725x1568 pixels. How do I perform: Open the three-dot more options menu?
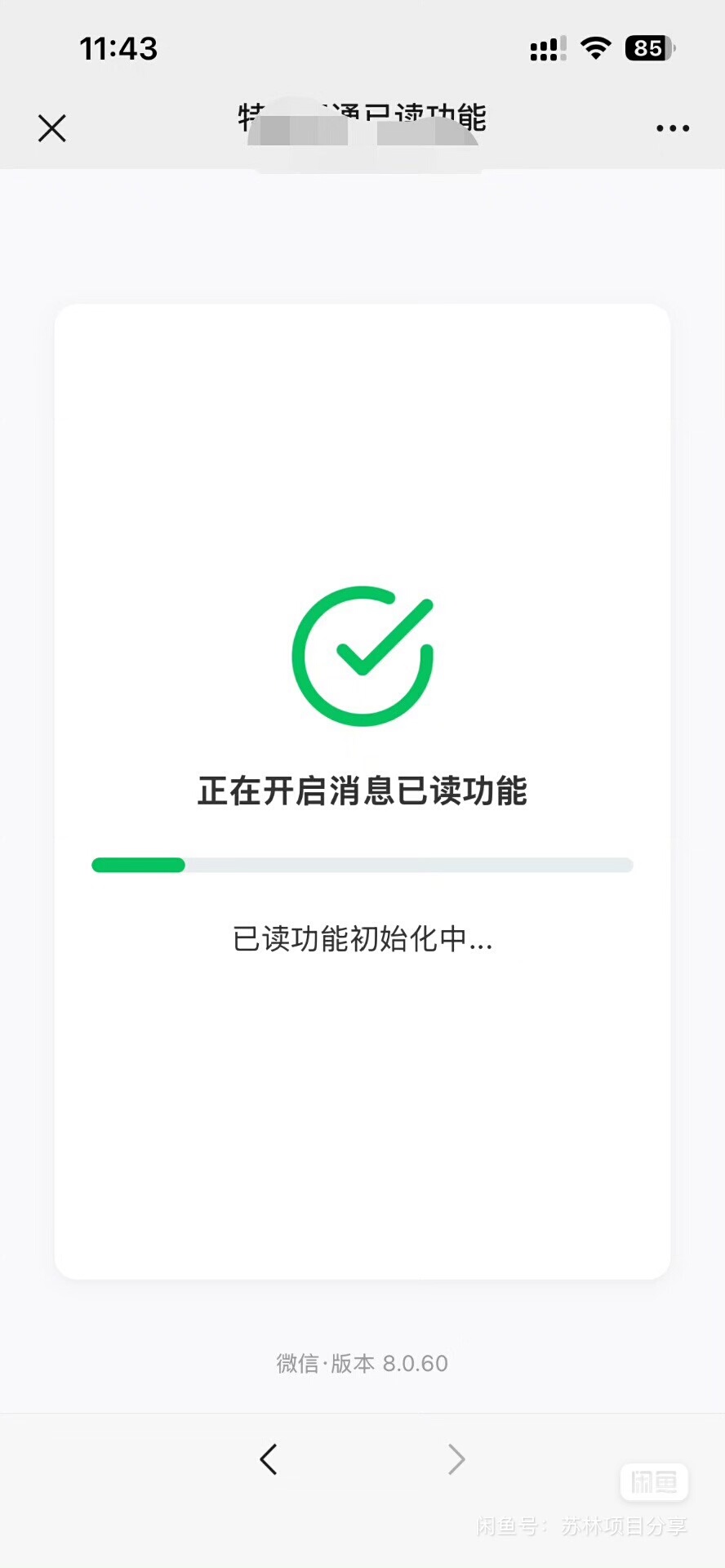(673, 128)
